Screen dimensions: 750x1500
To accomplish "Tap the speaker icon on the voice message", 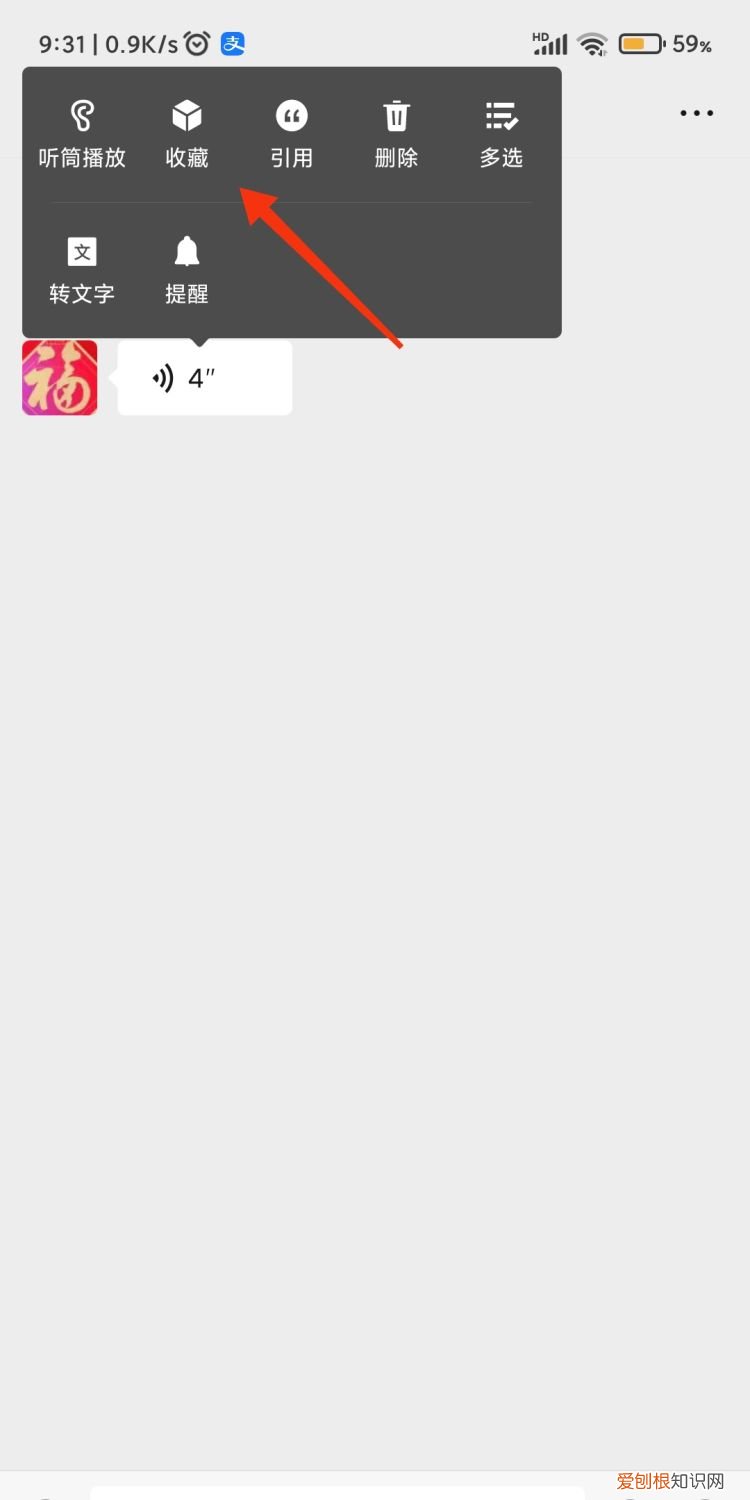I will click(163, 377).
